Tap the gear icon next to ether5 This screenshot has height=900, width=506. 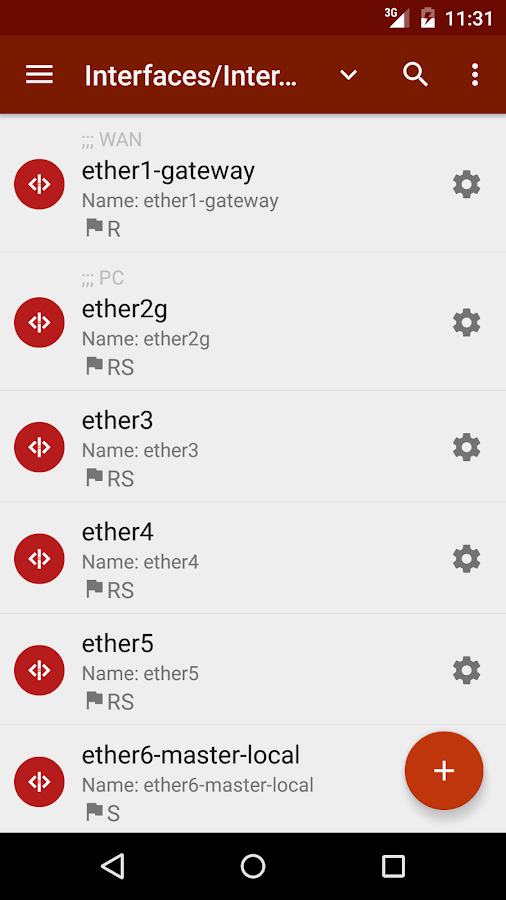(466, 670)
